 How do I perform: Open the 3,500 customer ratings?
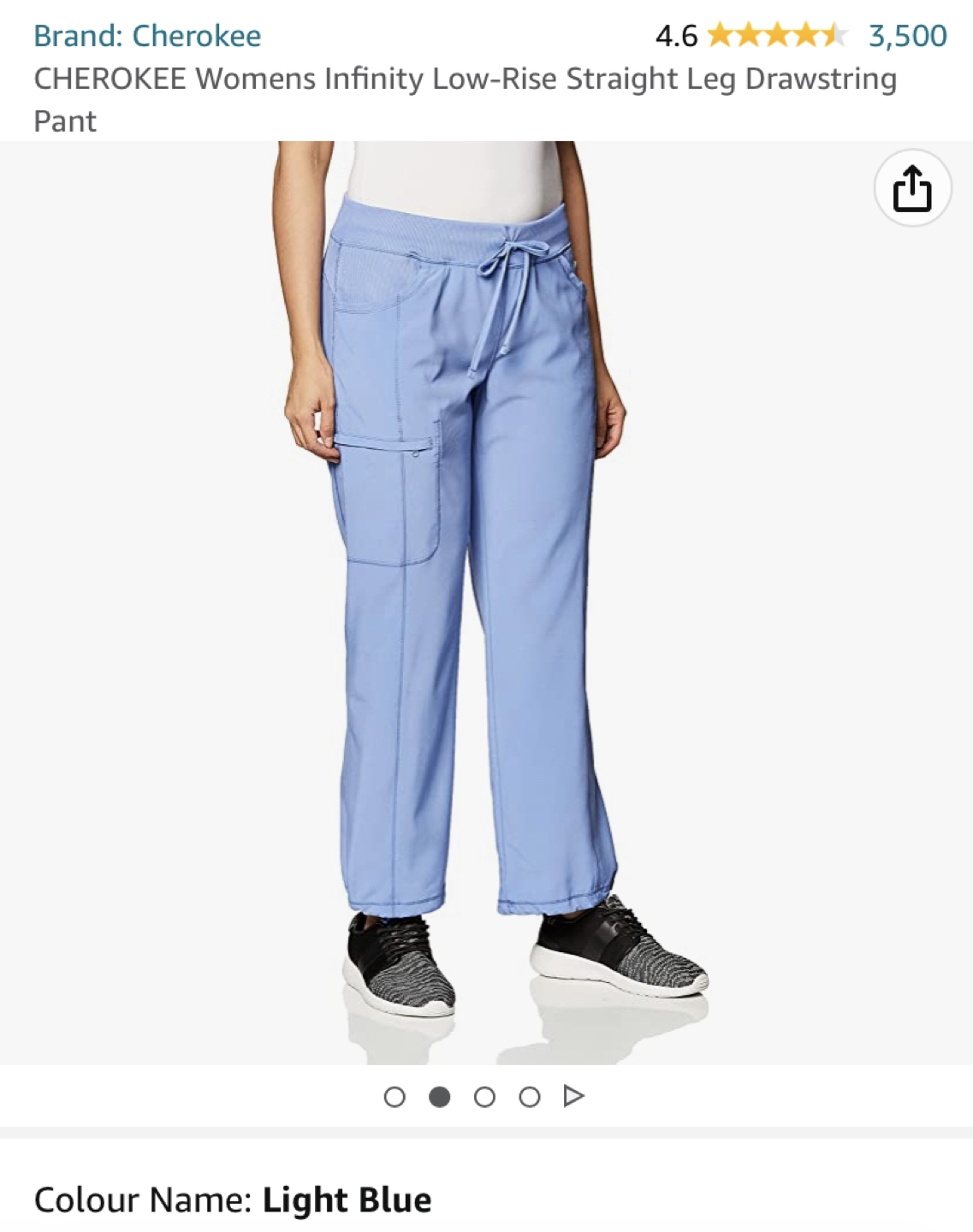(x=907, y=36)
